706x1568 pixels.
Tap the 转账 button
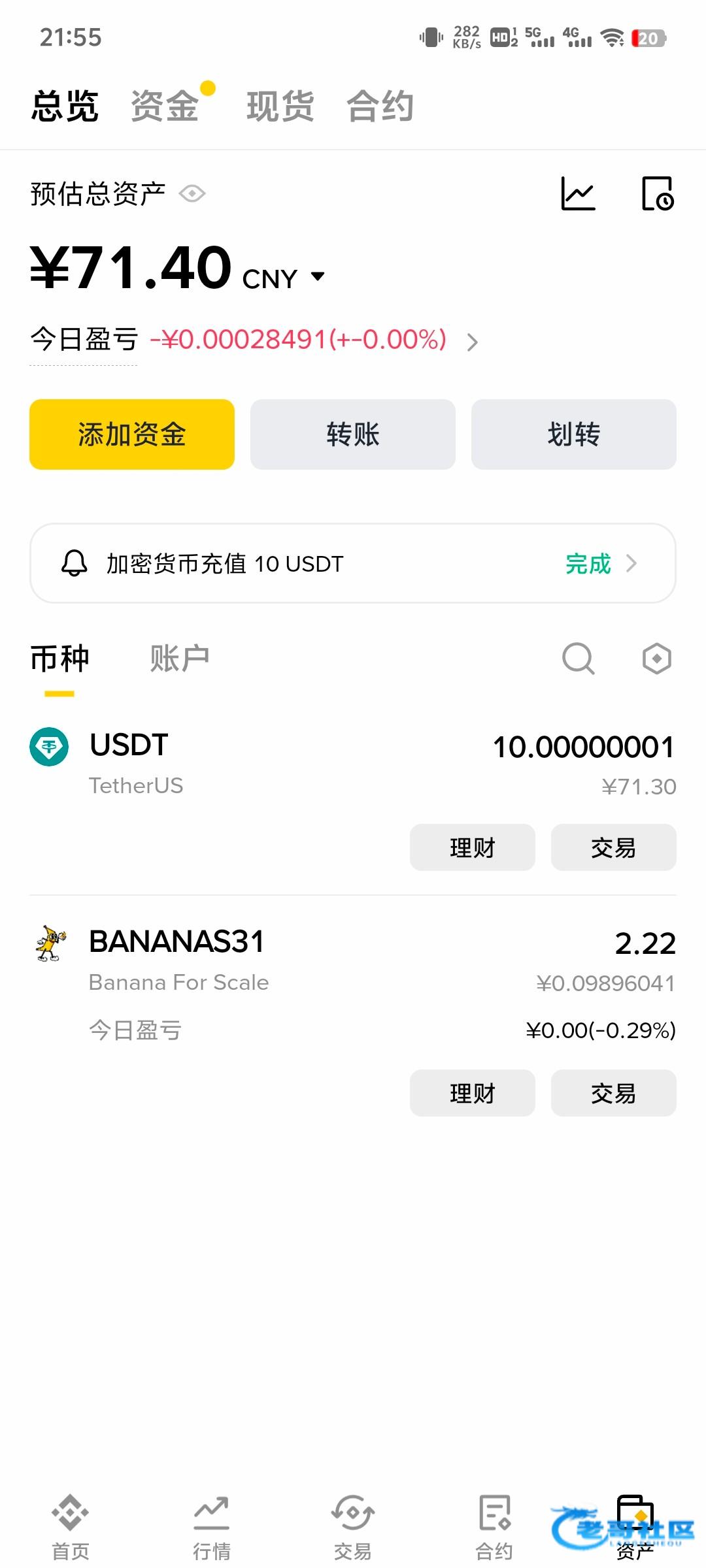[353, 434]
